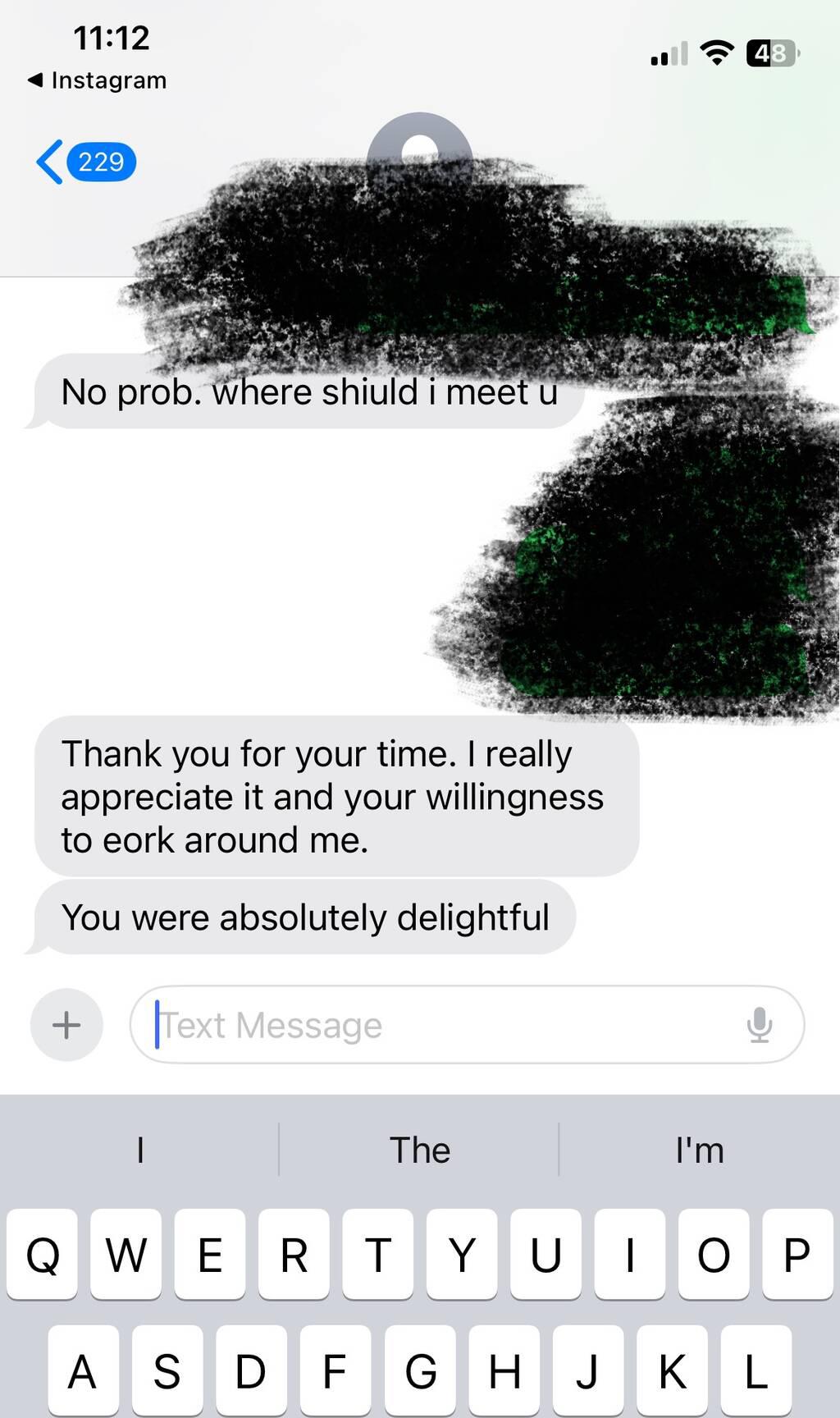Start dictation with the microphone icon
This screenshot has height=1418, width=840.
tap(760, 1025)
